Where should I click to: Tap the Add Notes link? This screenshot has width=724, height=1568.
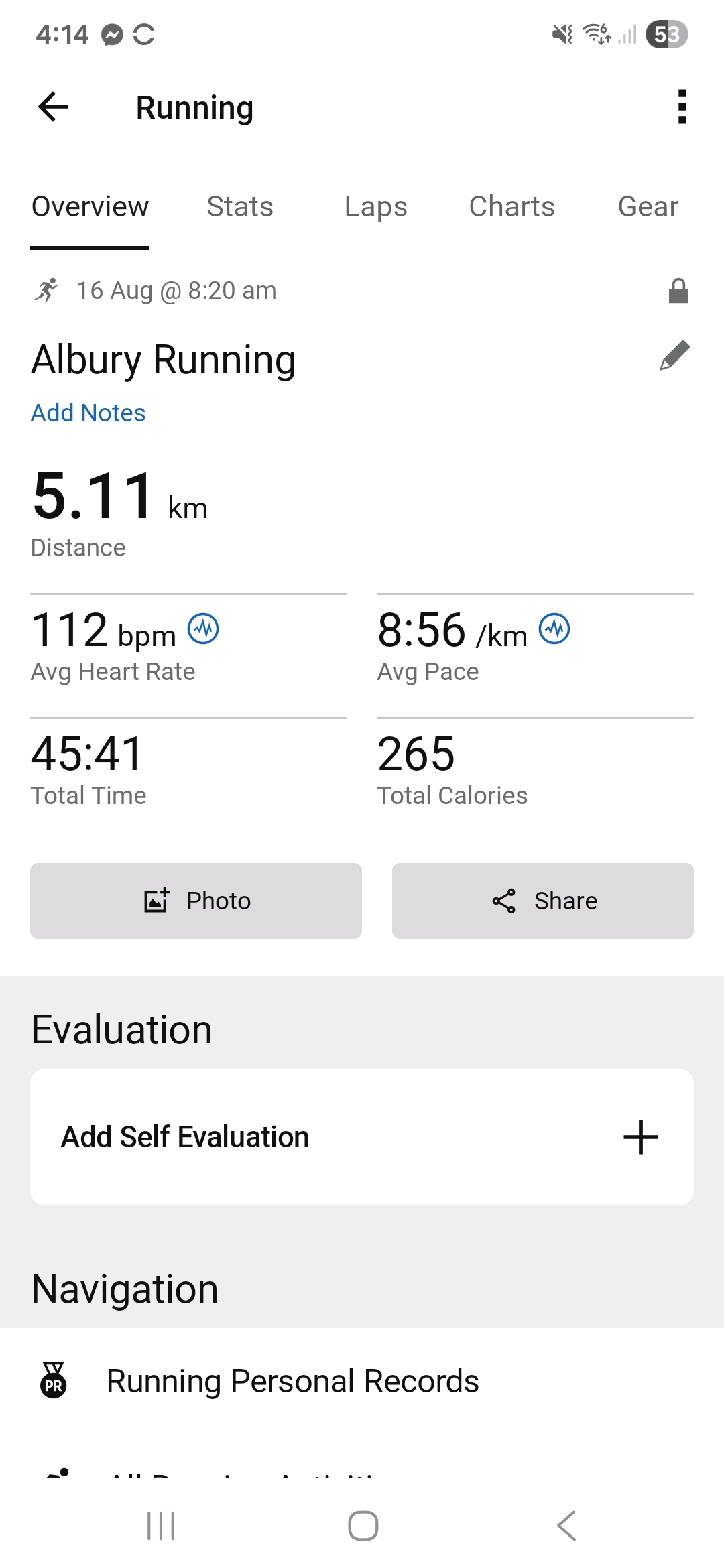click(x=88, y=413)
